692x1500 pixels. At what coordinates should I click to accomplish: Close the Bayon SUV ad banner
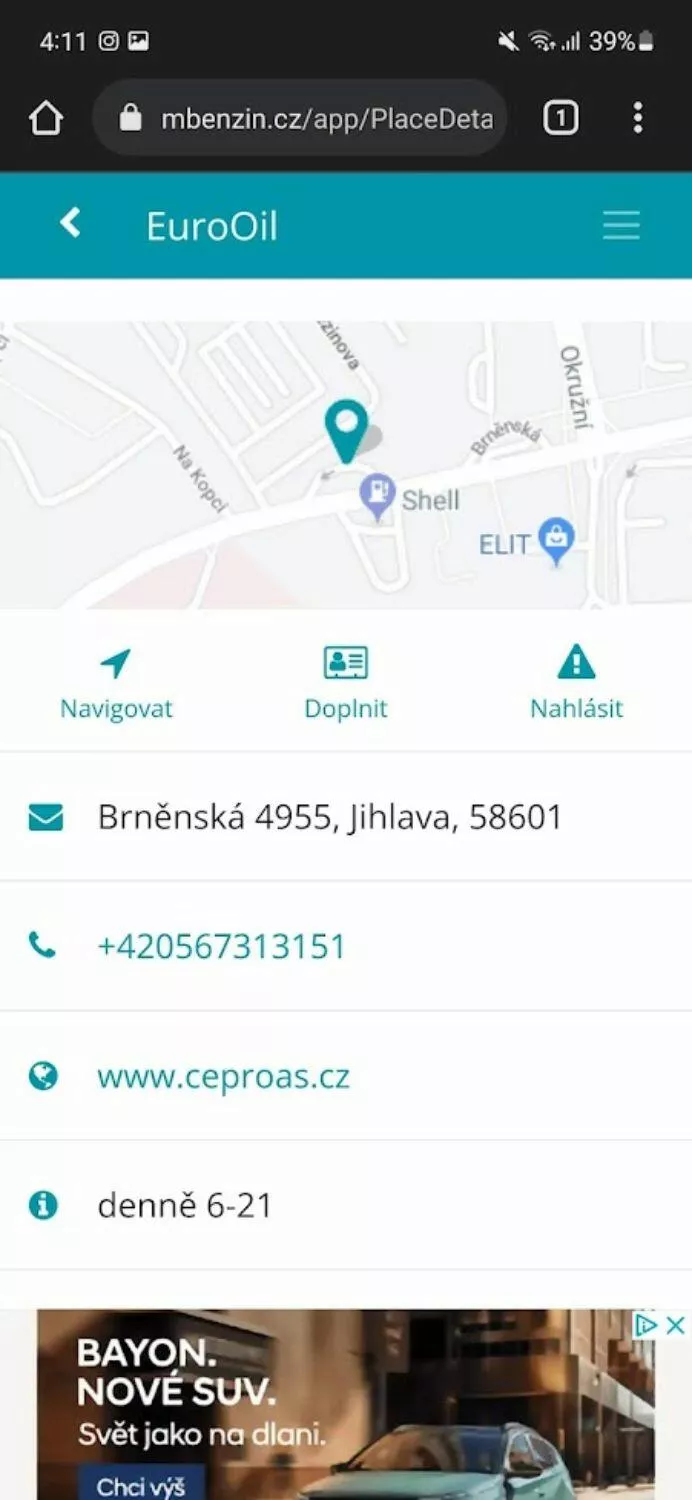pos(676,1325)
